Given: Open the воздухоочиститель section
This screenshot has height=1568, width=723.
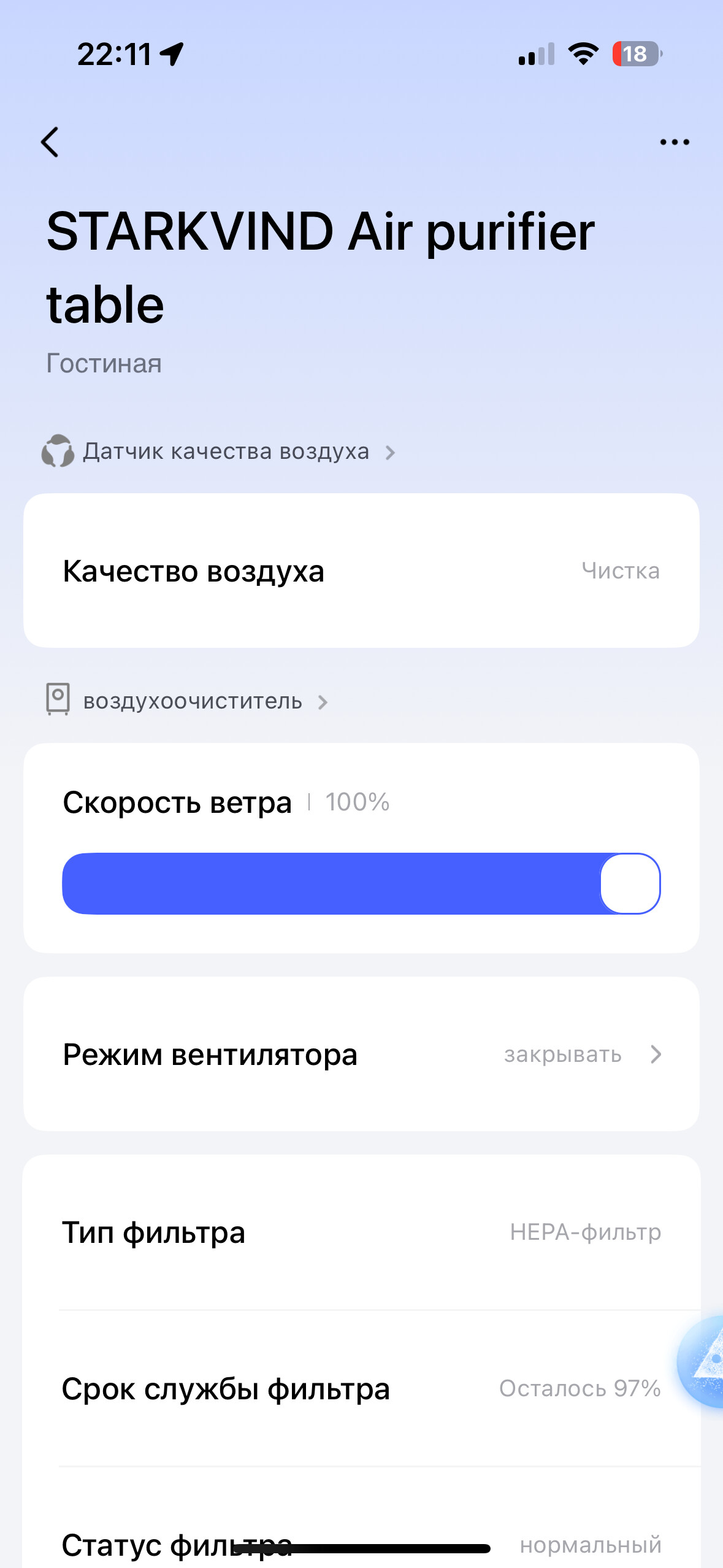Looking at the screenshot, I should click(193, 701).
